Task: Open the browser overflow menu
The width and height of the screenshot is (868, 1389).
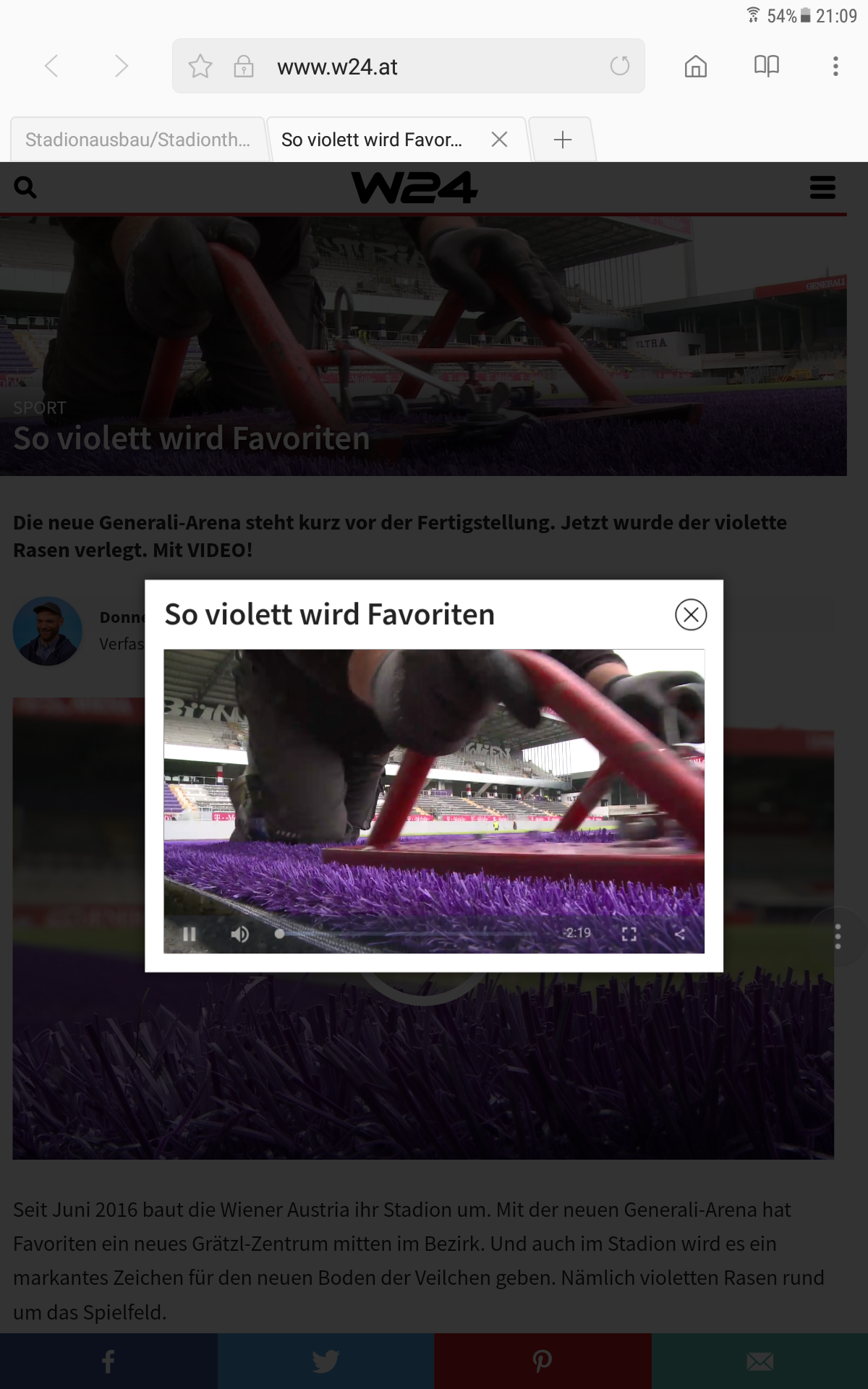Action: click(x=835, y=66)
